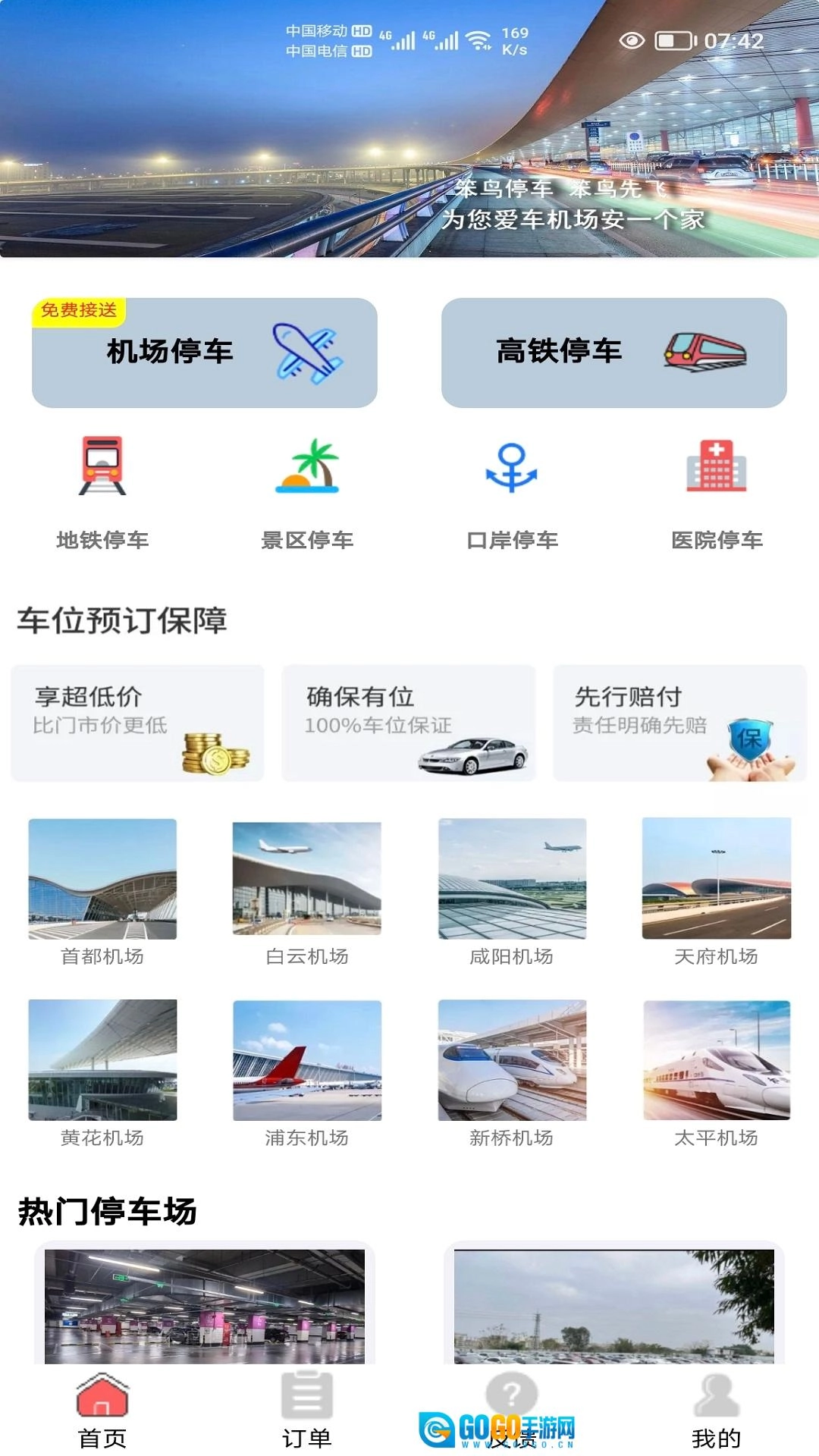The height and width of the screenshot is (1456, 819).
Task: Pick the 新桥机场 tile
Action: [512, 1072]
